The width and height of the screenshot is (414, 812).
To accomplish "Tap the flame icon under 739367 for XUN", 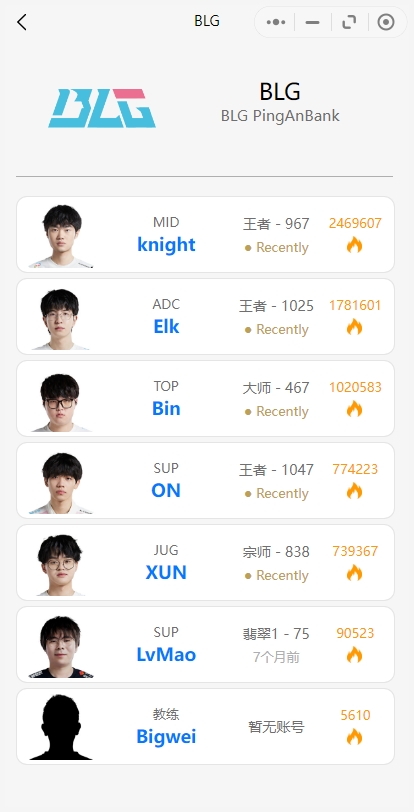I will pyautogui.click(x=354, y=572).
